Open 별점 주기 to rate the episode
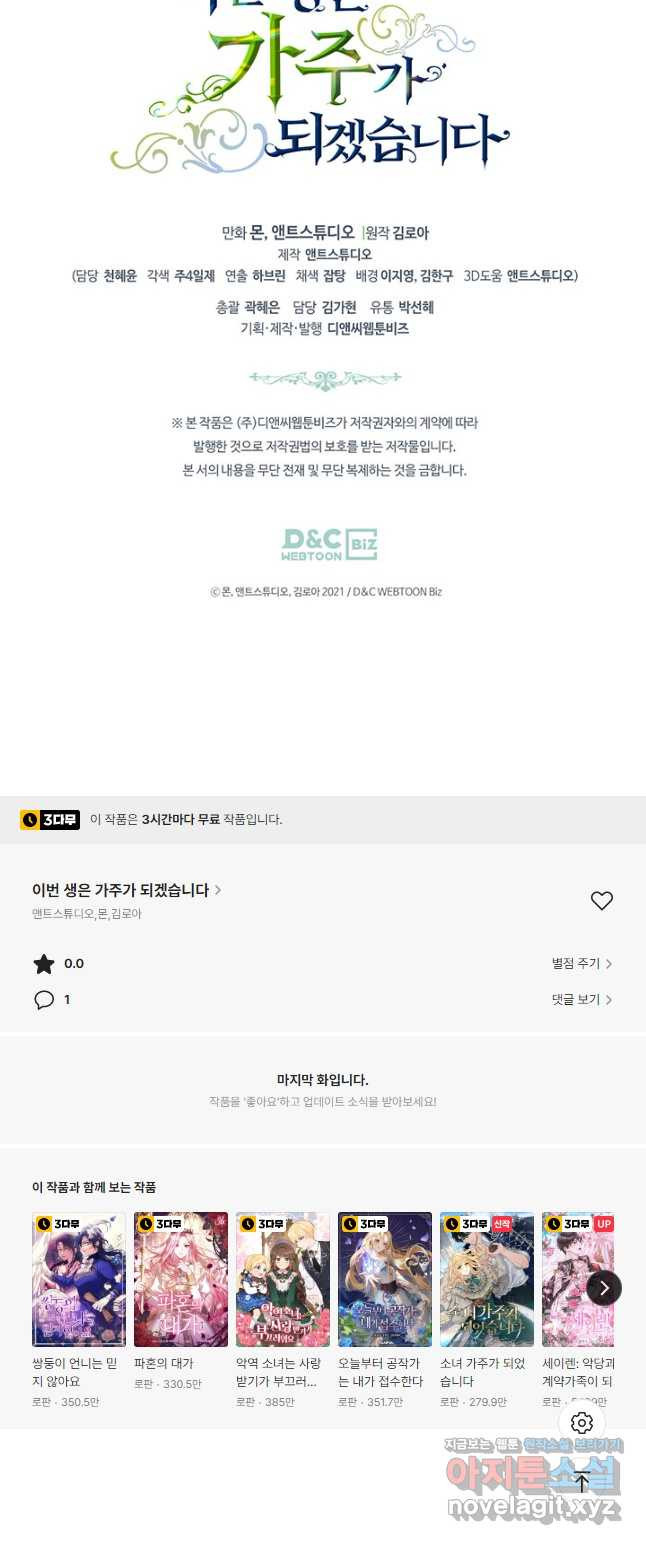 point(581,964)
